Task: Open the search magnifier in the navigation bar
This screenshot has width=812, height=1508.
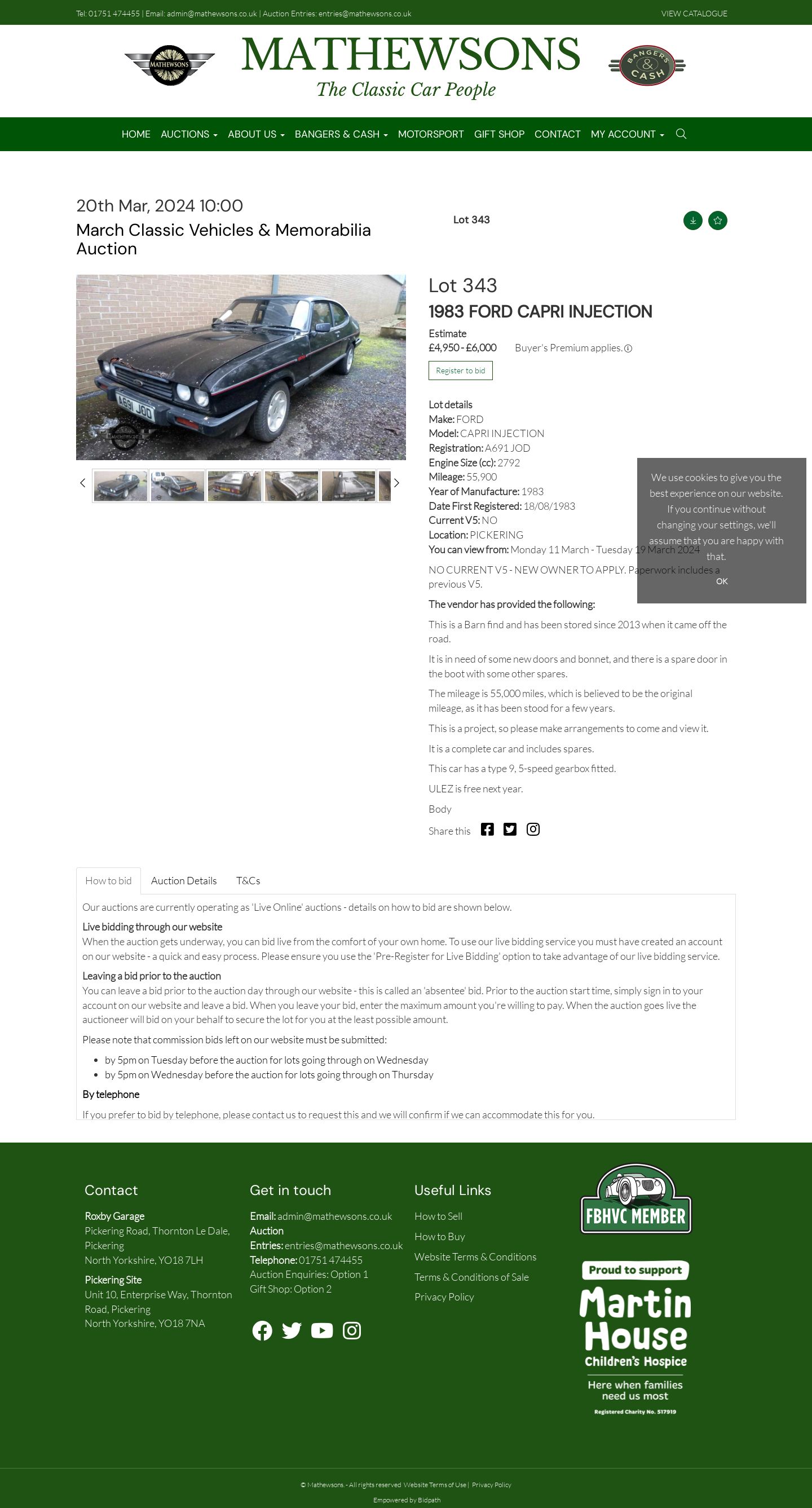Action: pyautogui.click(x=681, y=134)
